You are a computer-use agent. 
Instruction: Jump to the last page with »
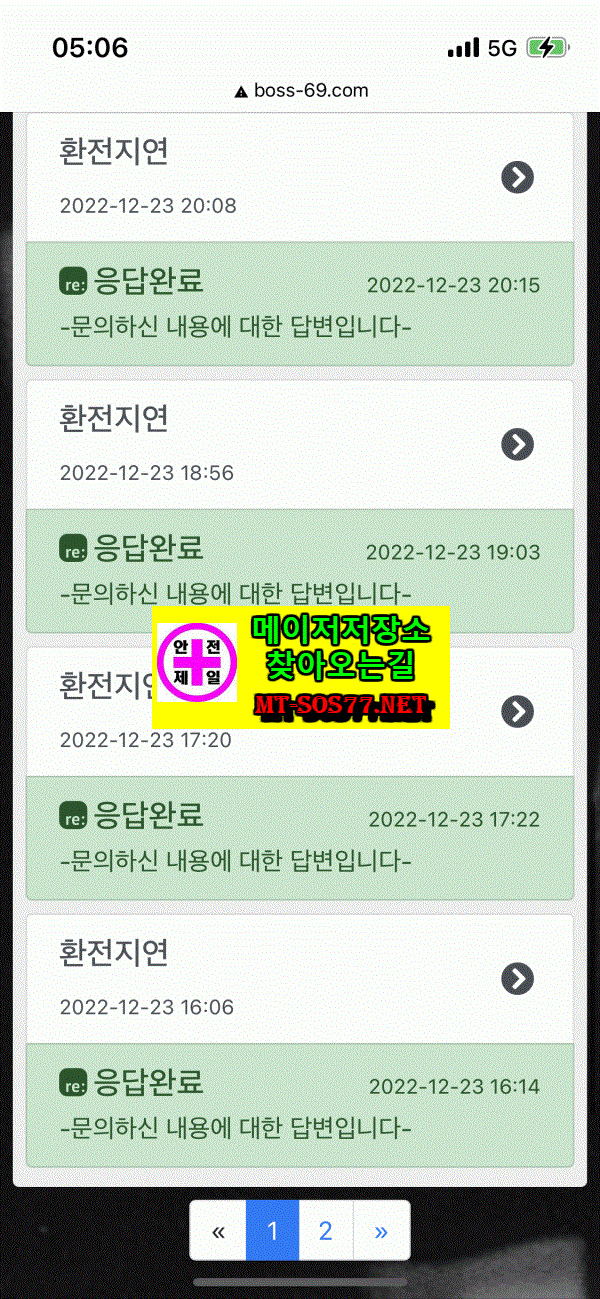point(381,1230)
